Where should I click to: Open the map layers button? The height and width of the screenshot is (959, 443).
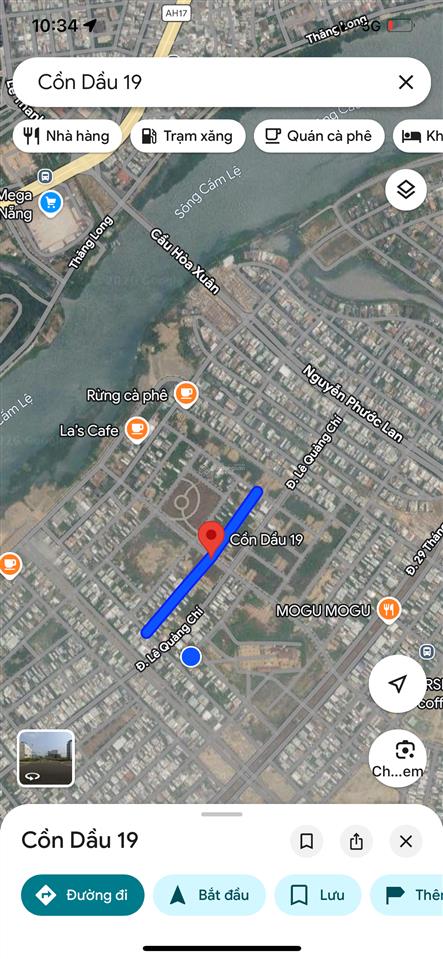click(406, 190)
